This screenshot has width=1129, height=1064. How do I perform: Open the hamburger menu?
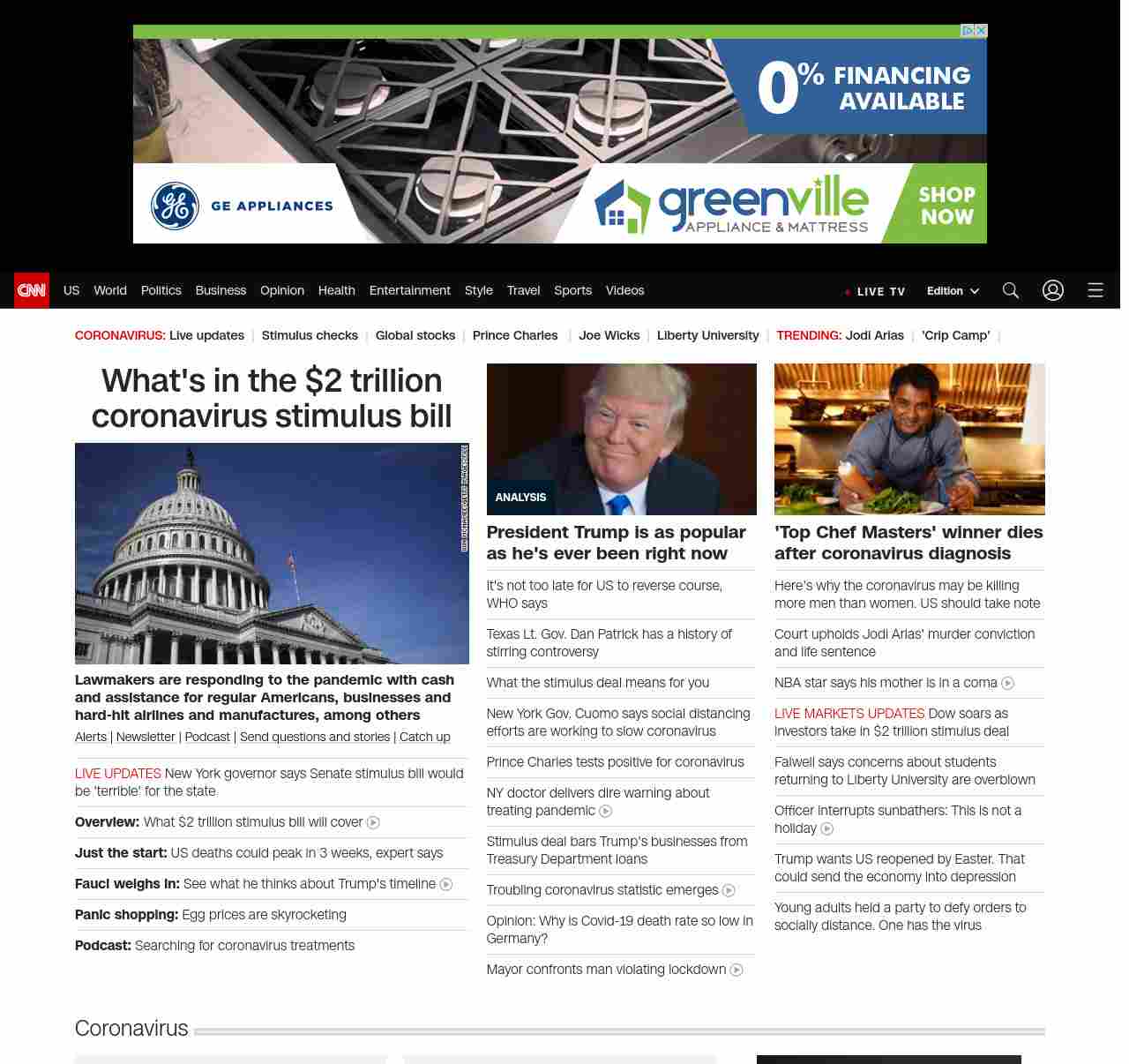(1095, 290)
